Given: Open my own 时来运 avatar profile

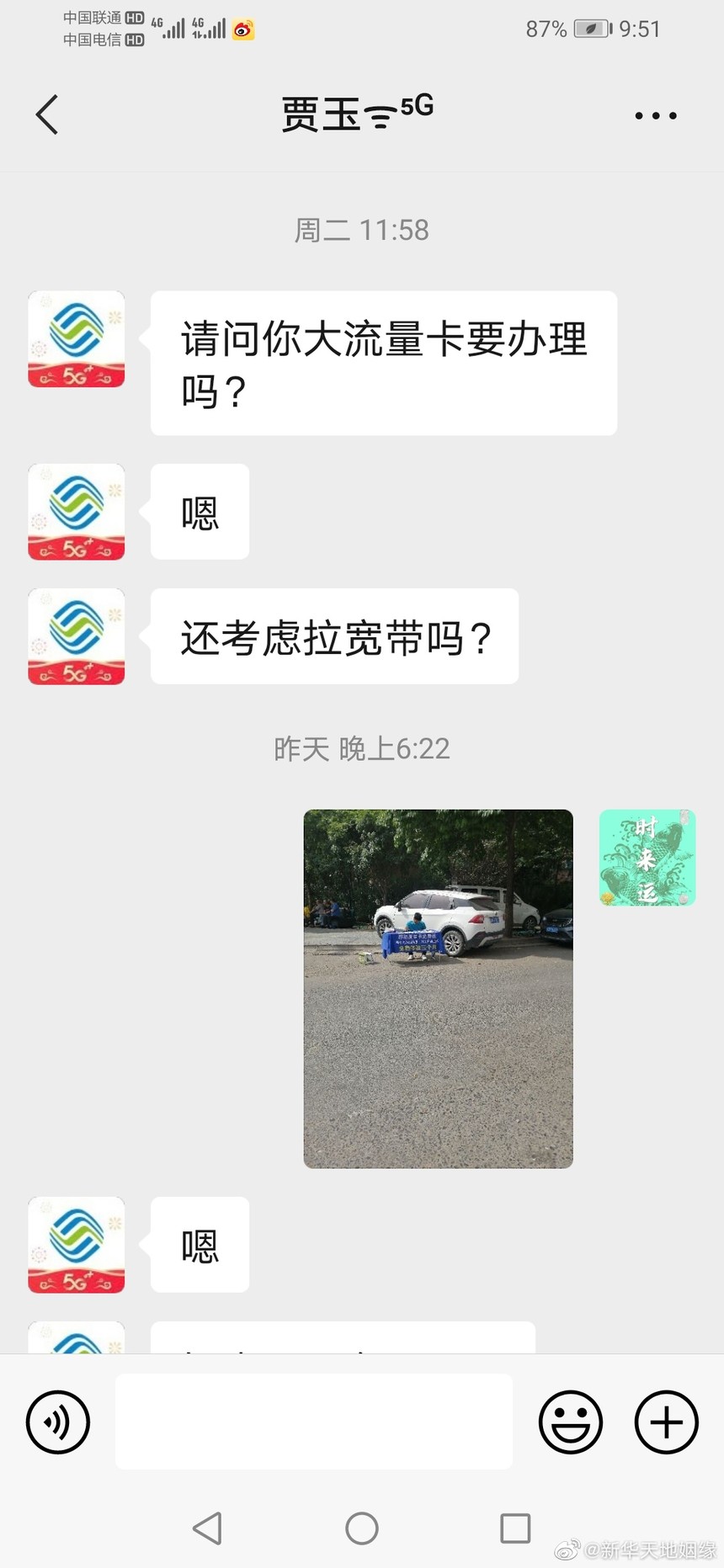Looking at the screenshot, I should point(647,858).
